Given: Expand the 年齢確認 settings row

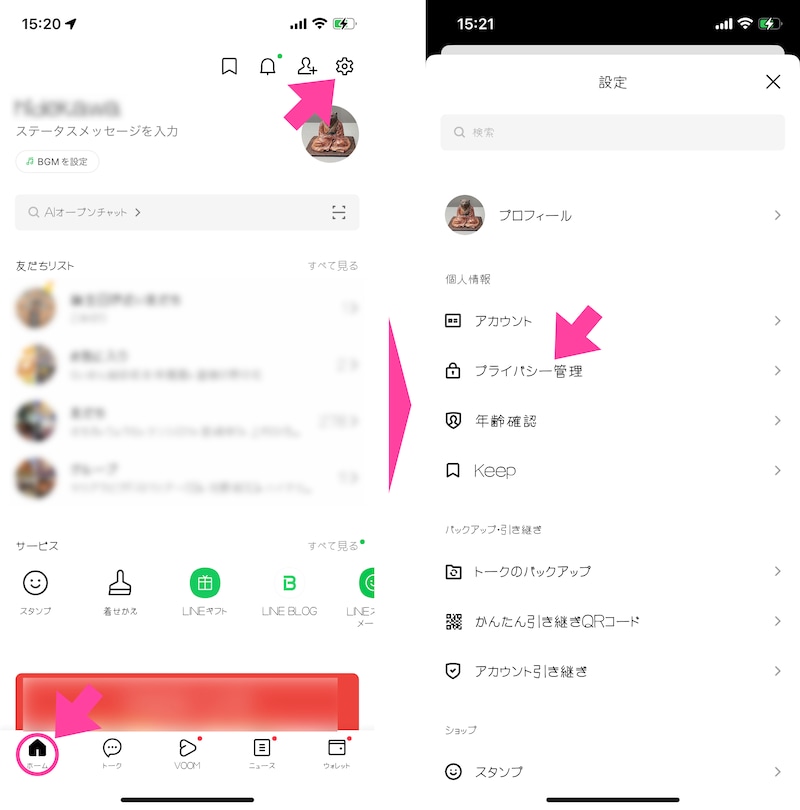Looking at the screenshot, I should (612, 420).
